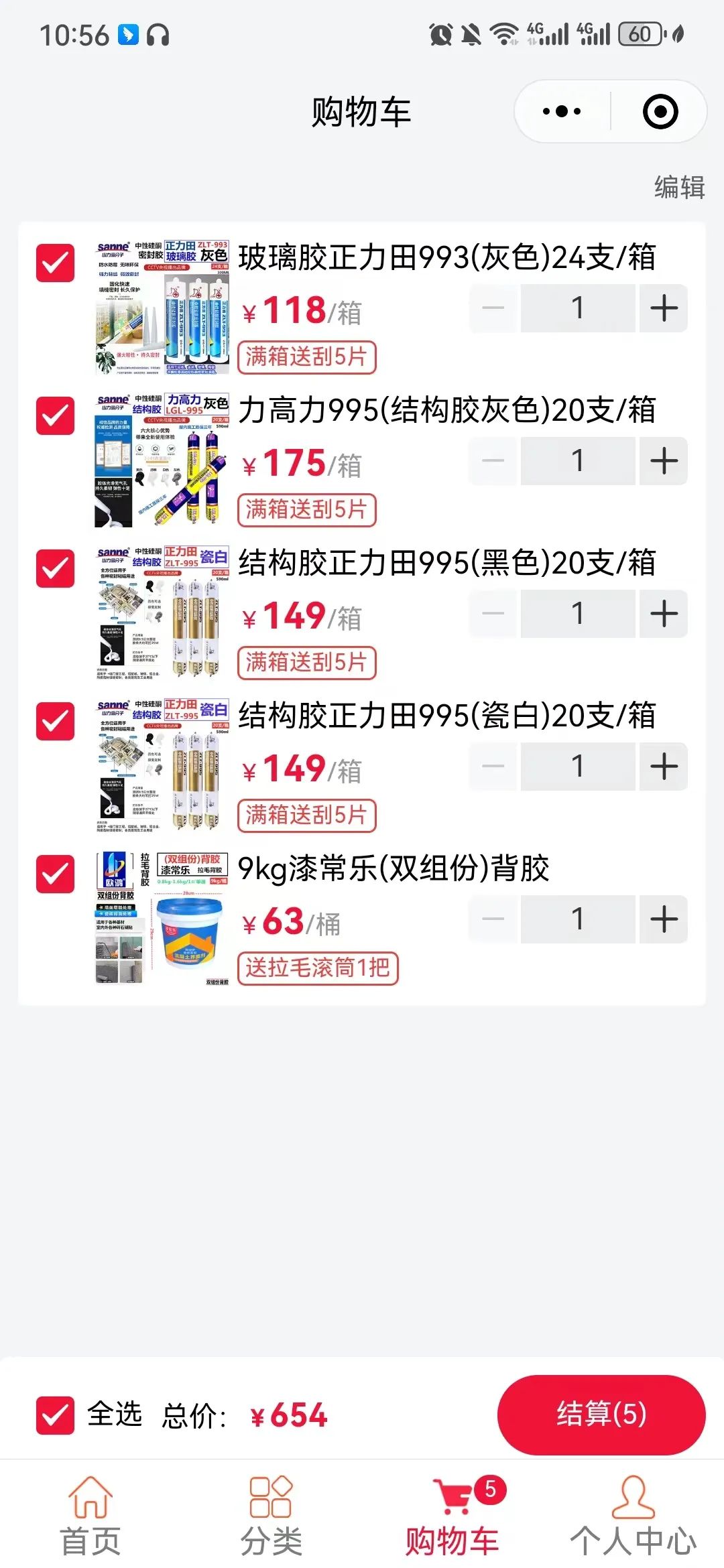The width and height of the screenshot is (724, 1568).
Task: Uncheck the 玻璃胶正力田993(灰色) item
Action: [x=55, y=263]
